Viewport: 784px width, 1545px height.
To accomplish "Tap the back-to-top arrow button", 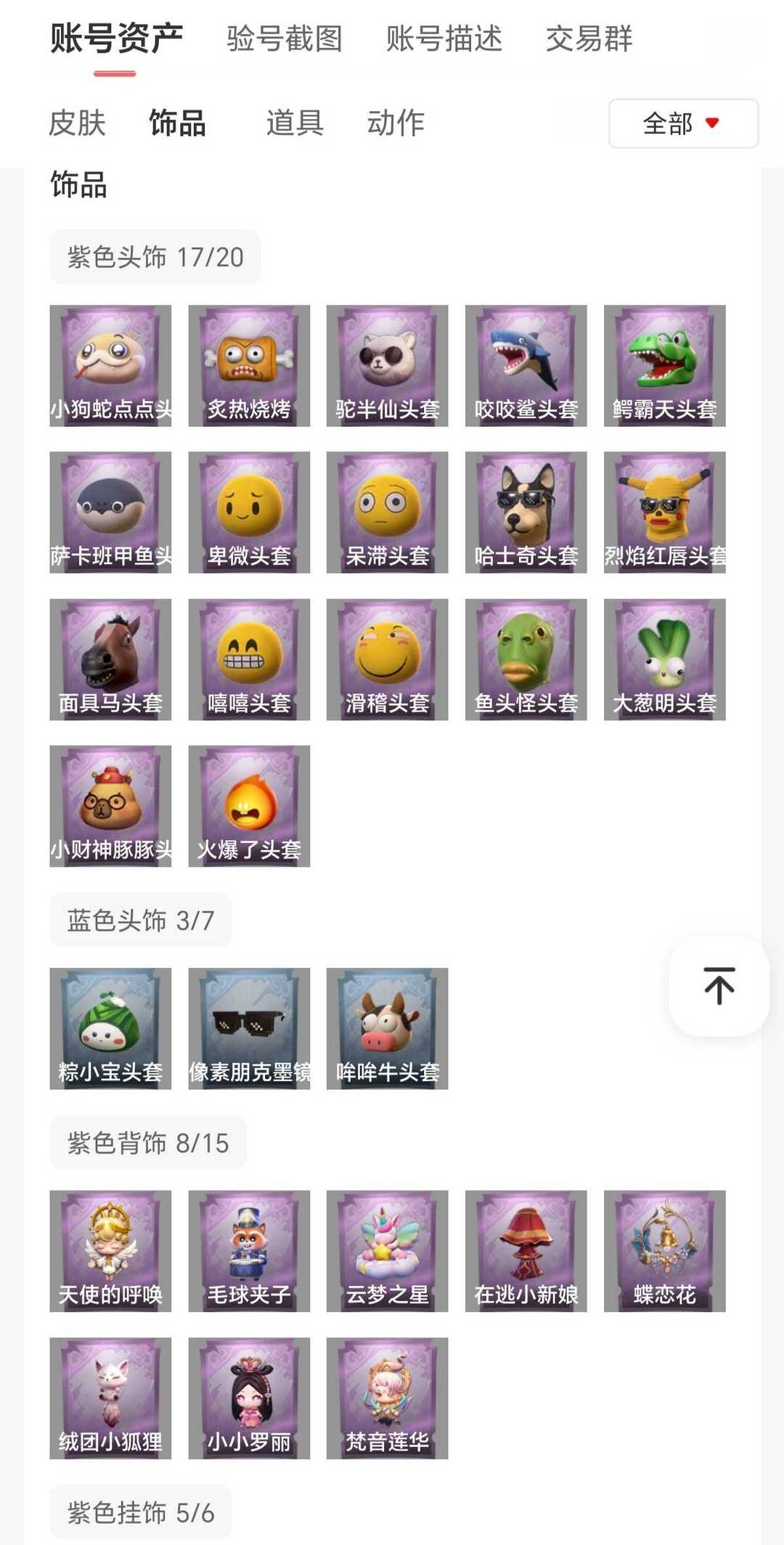I will (719, 985).
